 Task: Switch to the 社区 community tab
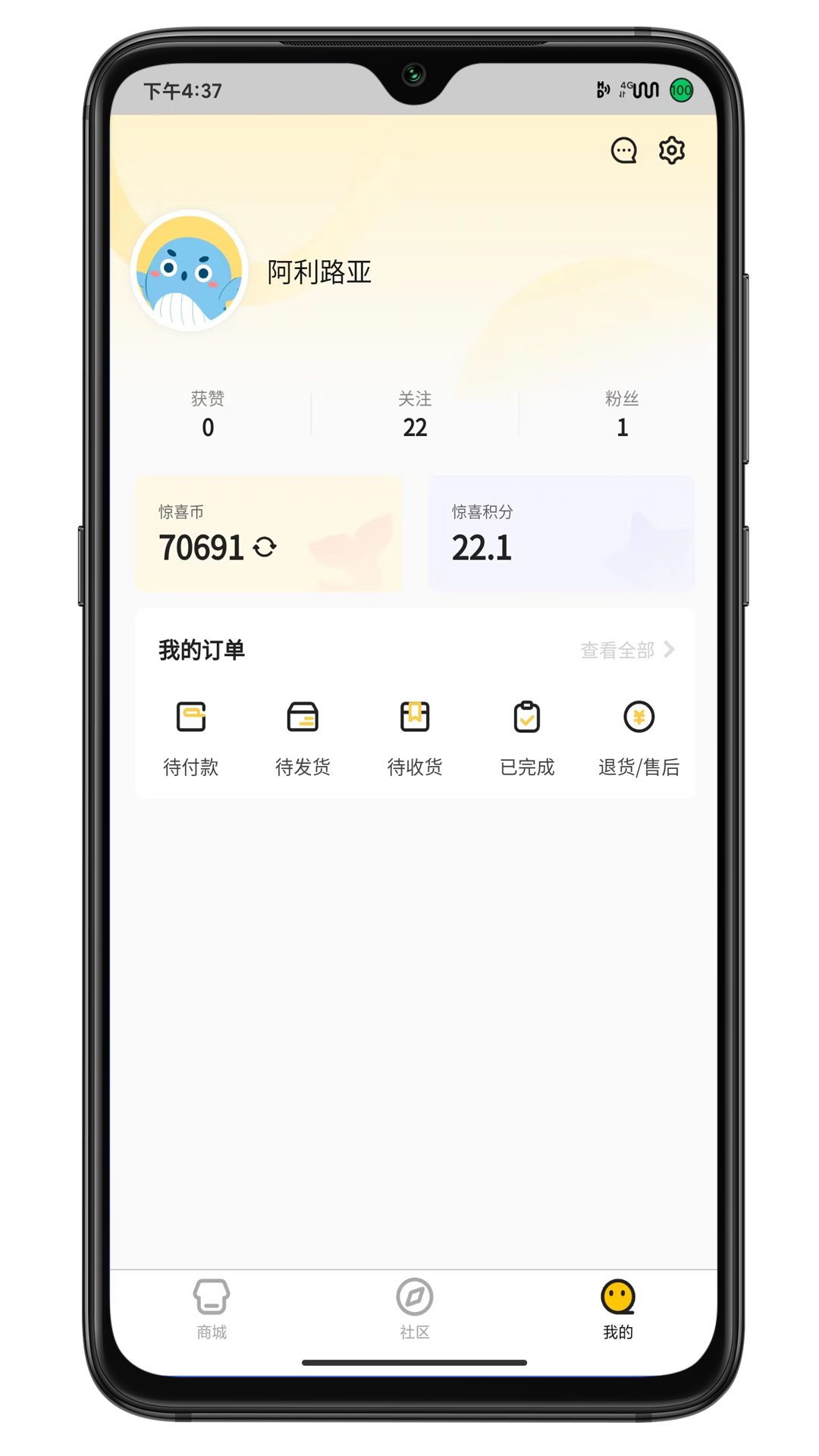[x=415, y=1308]
